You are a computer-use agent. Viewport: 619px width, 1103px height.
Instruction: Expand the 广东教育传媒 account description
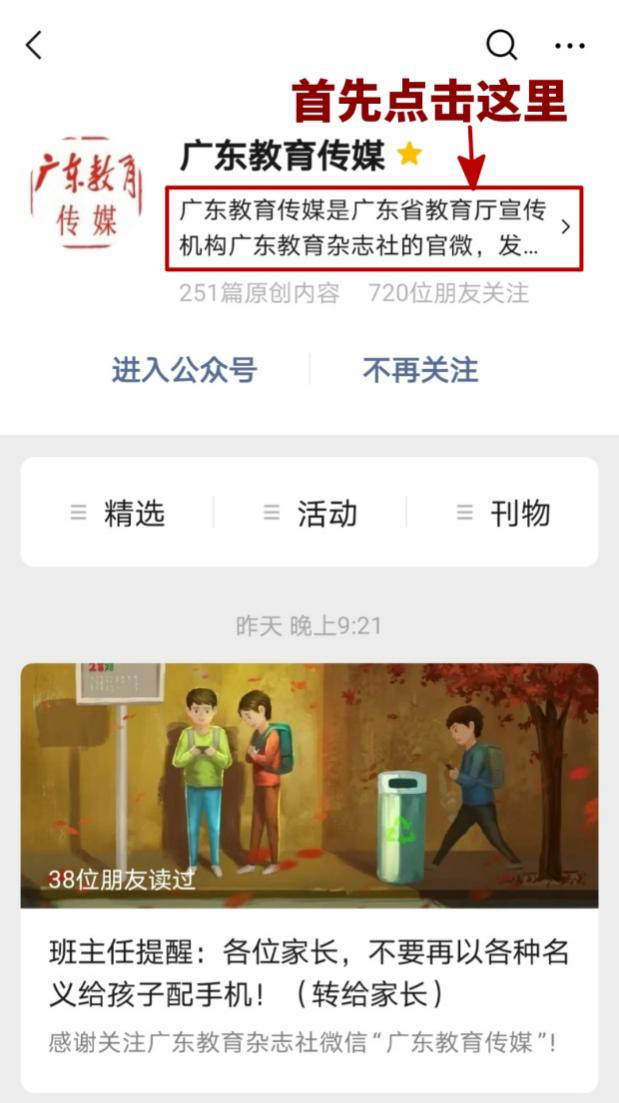click(374, 228)
